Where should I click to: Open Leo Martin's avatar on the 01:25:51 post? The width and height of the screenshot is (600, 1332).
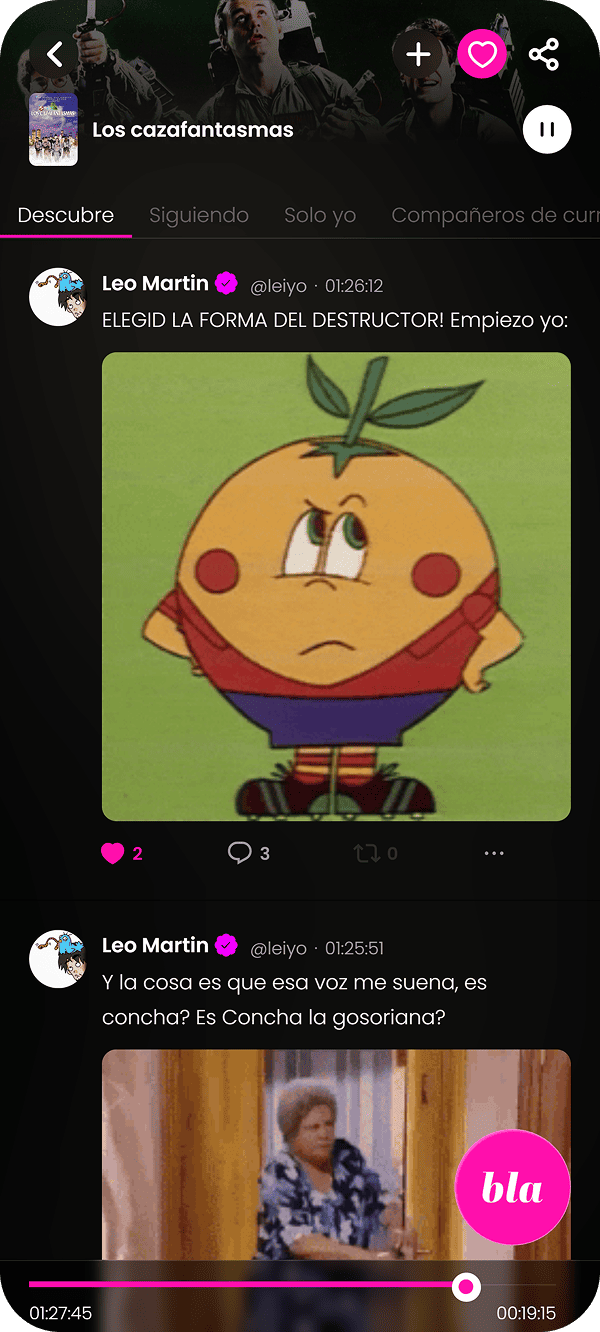click(x=58, y=958)
